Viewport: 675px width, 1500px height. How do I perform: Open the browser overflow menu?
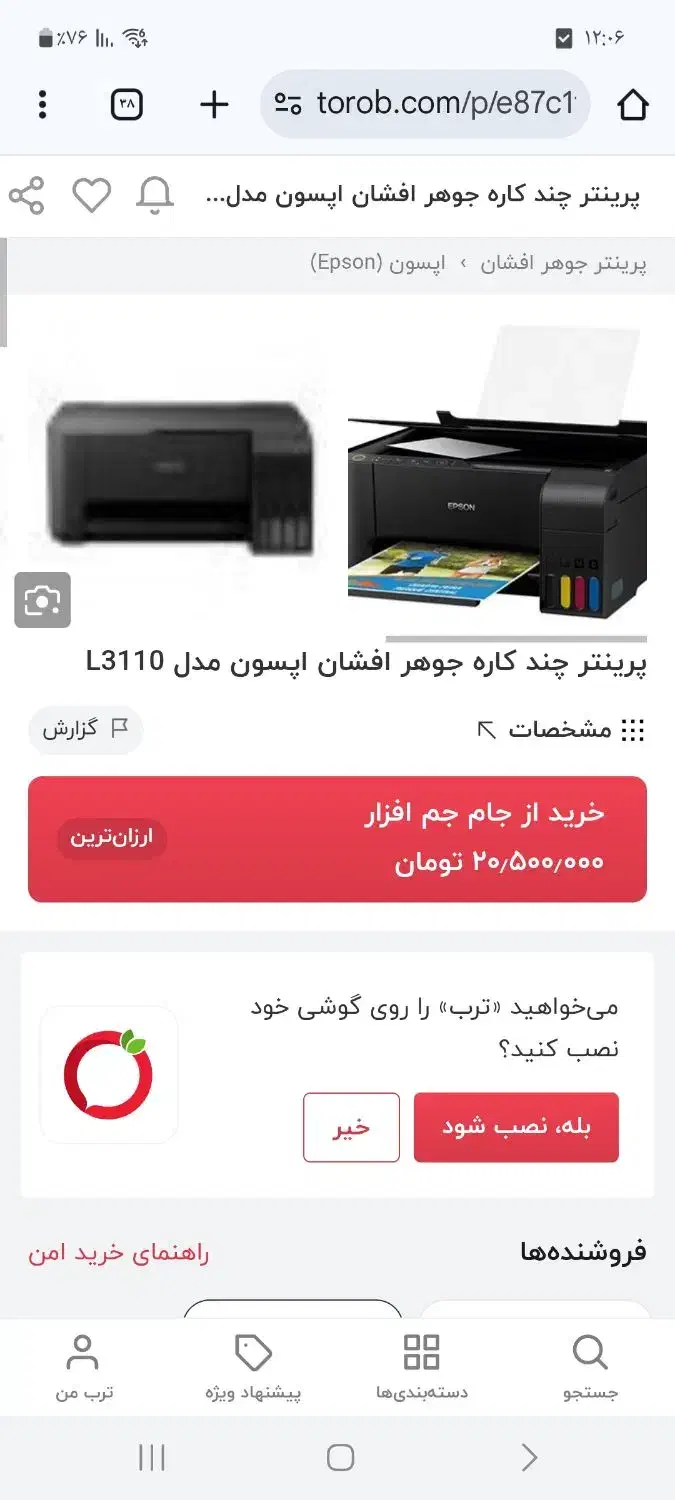tap(42, 104)
